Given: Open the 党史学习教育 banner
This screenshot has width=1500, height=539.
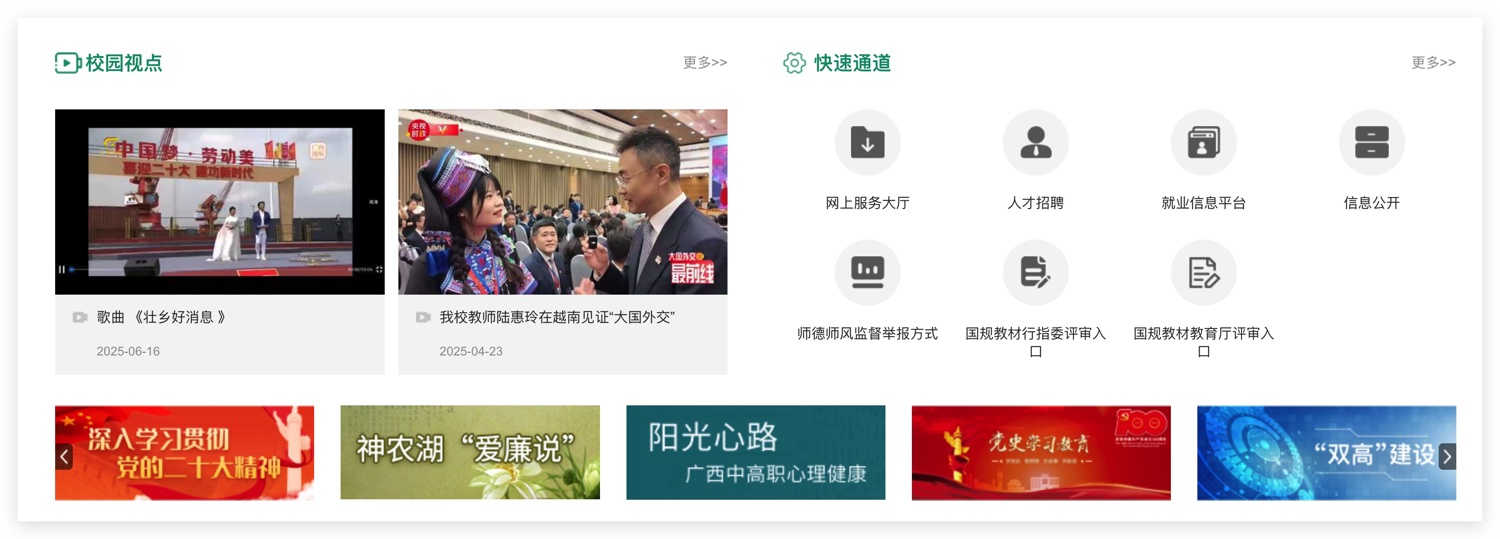Looking at the screenshot, I should [1040, 452].
